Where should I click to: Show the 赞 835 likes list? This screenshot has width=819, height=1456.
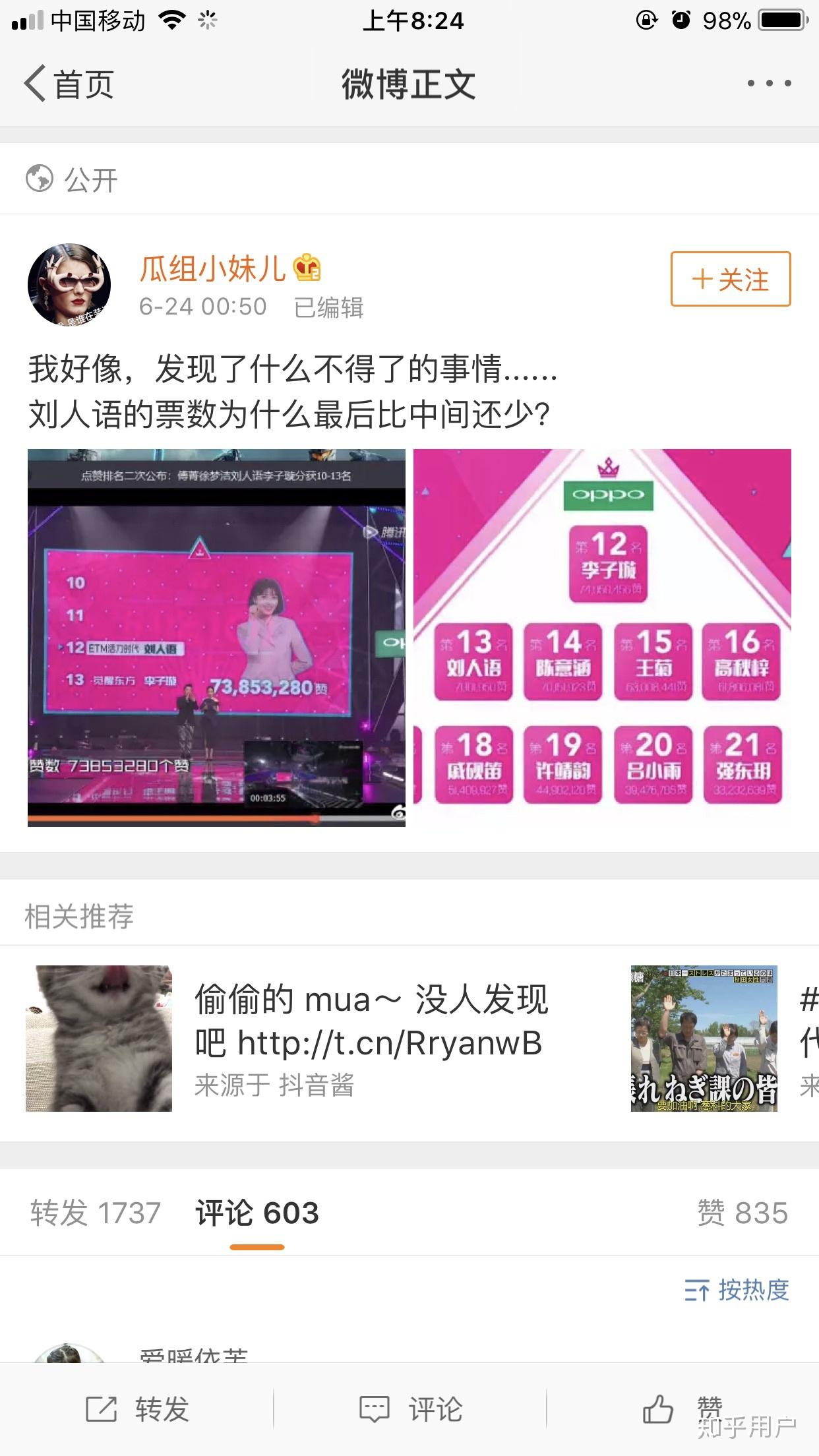(x=743, y=1213)
